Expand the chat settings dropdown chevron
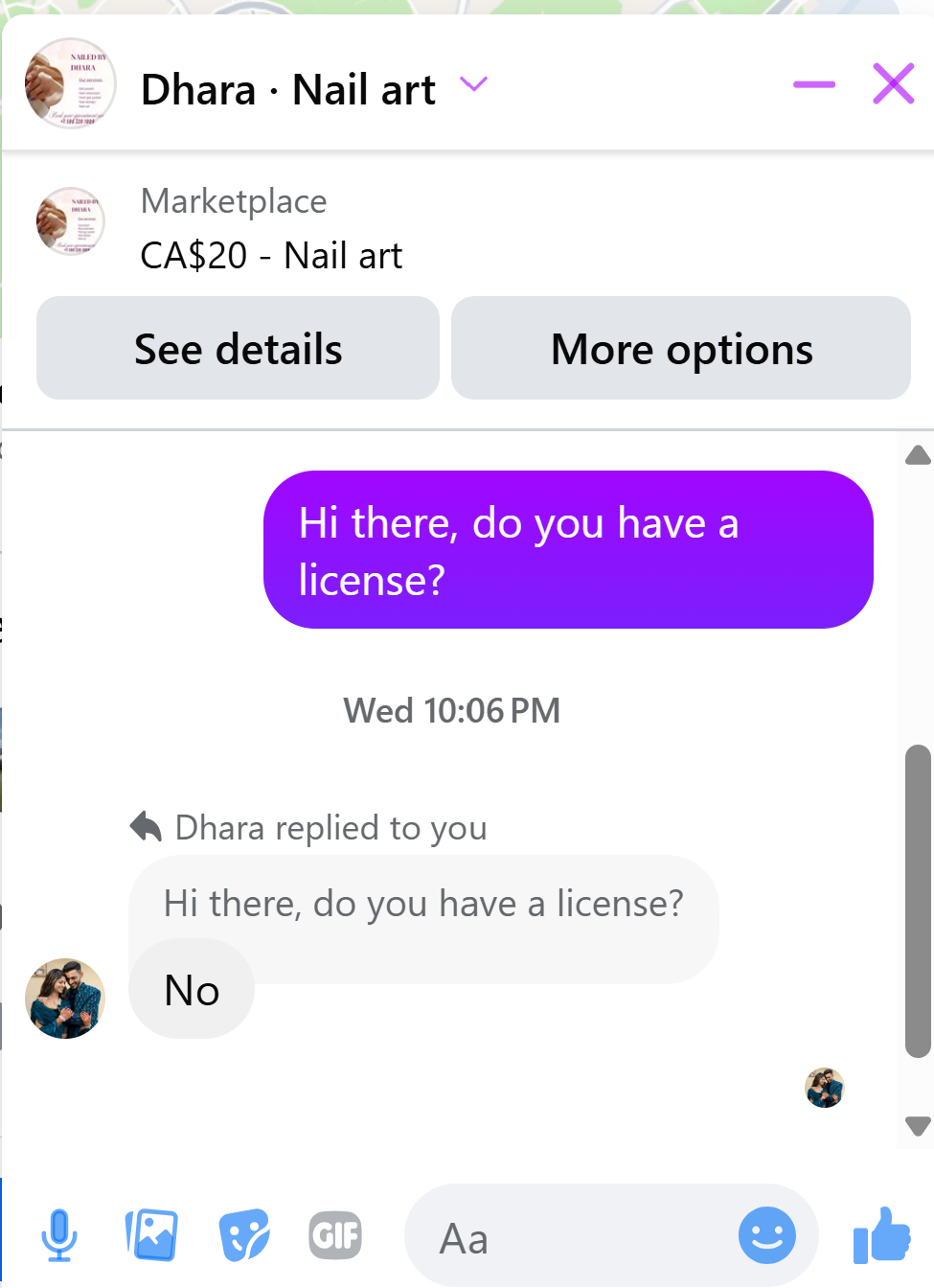This screenshot has width=934, height=1288. click(473, 84)
